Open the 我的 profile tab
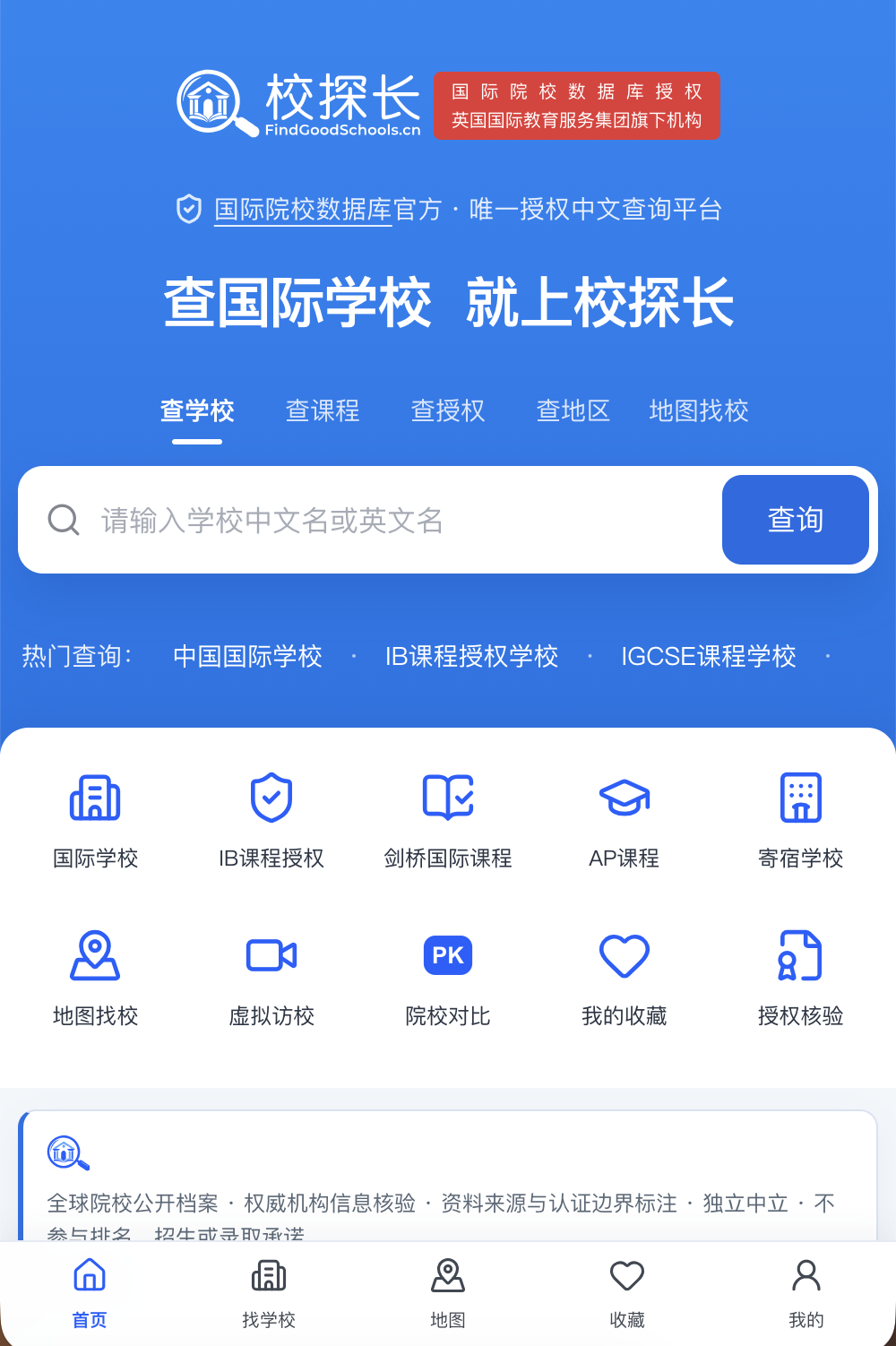Image resolution: width=896 pixels, height=1346 pixels. 806,1294
